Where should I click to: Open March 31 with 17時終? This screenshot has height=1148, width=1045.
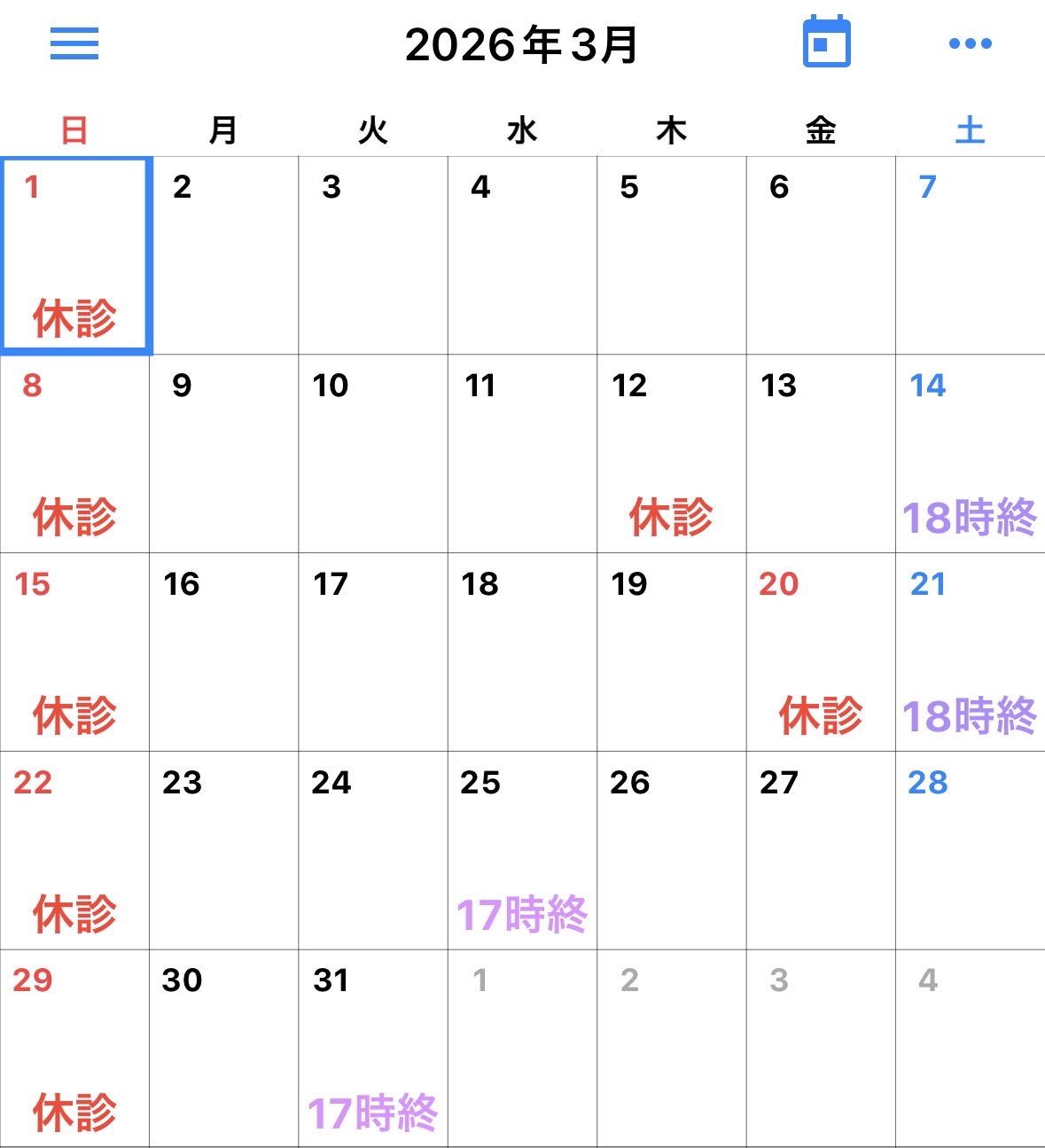coord(373,1049)
